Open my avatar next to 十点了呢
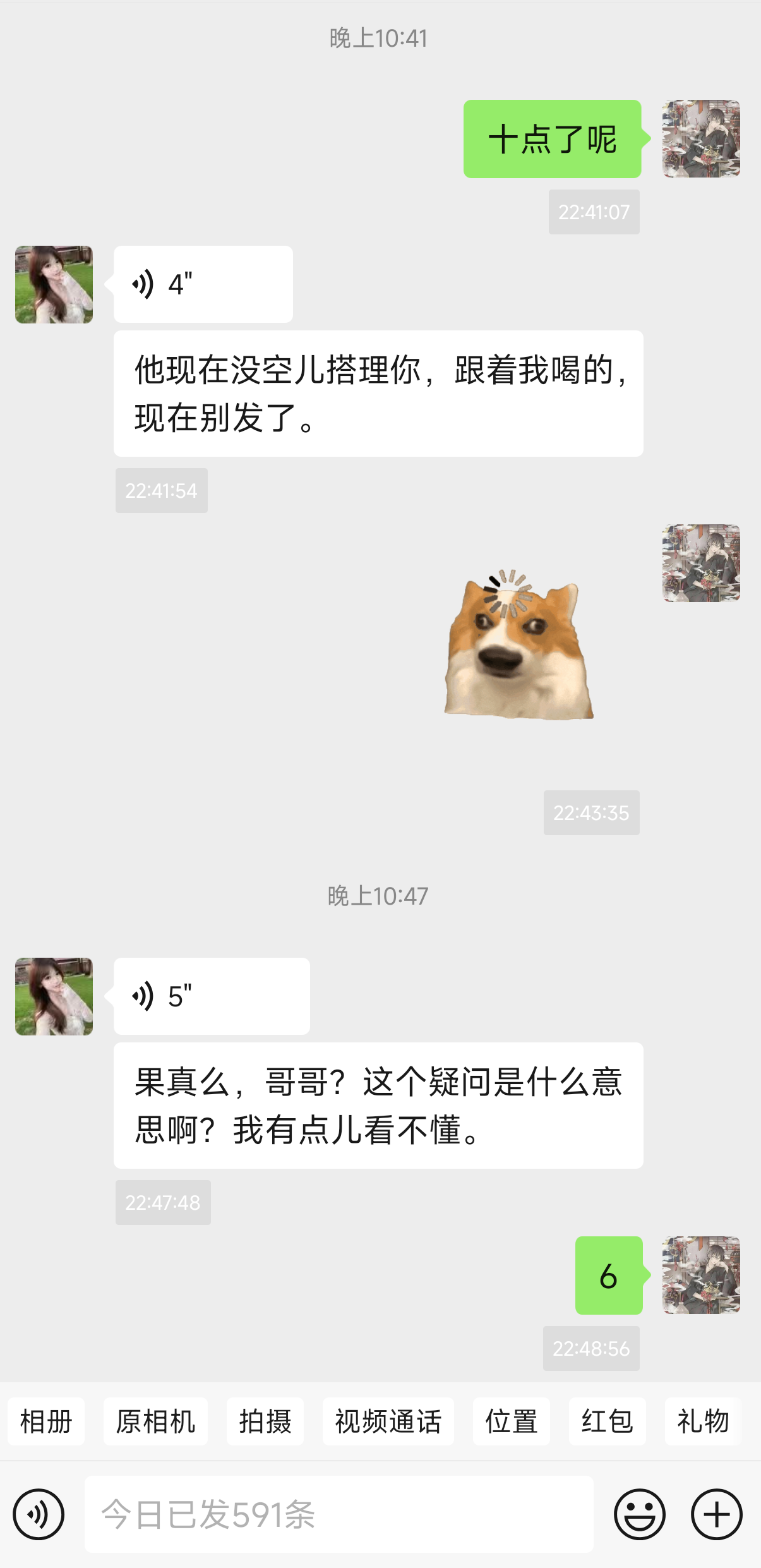 pyautogui.click(x=701, y=138)
